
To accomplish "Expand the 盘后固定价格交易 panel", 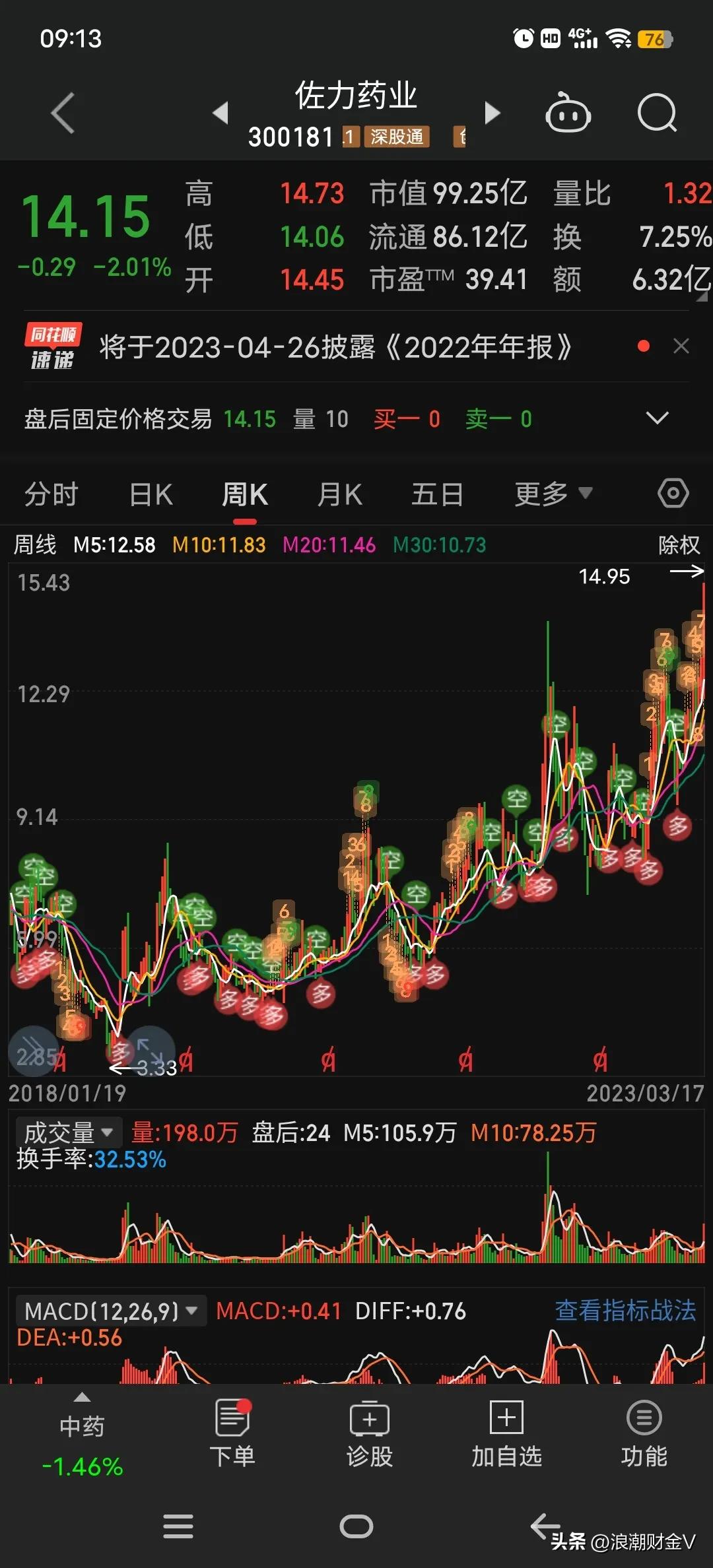I will [x=657, y=418].
